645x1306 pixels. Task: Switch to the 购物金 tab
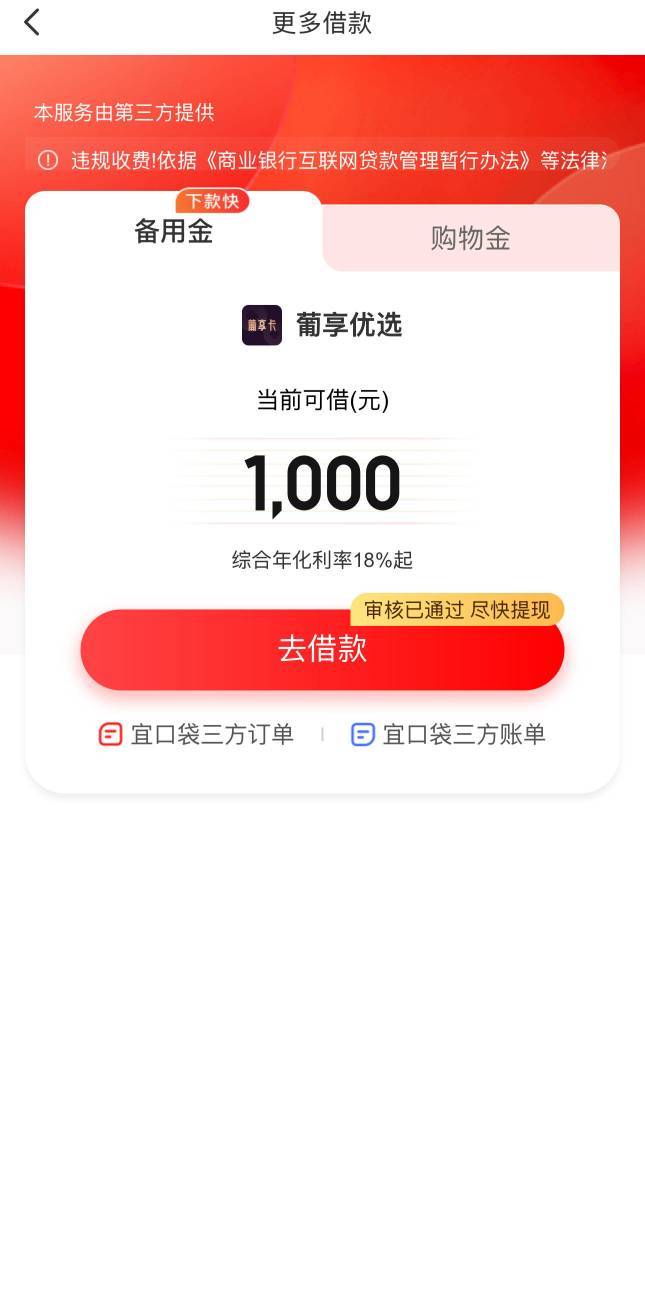click(471, 238)
